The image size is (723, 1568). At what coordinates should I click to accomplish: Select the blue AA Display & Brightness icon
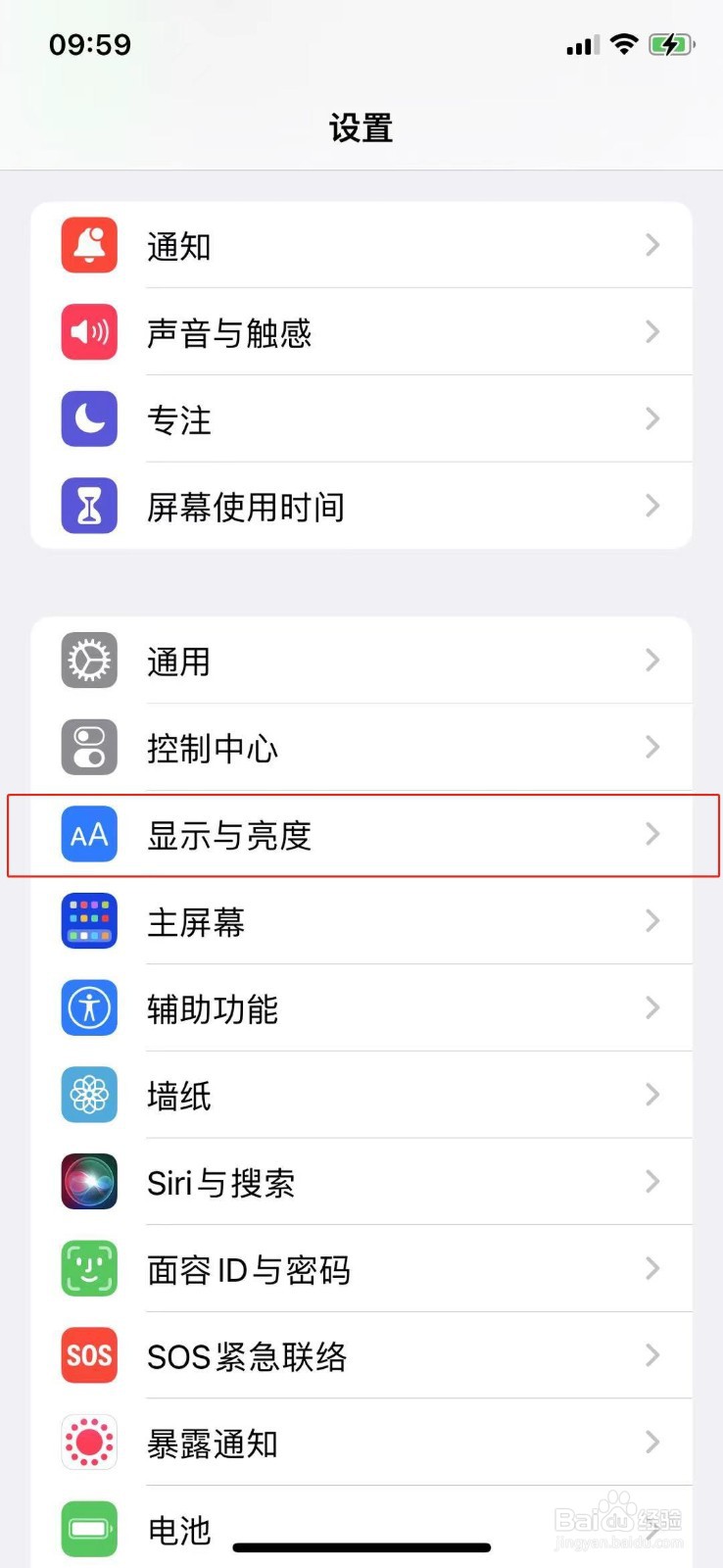click(x=88, y=835)
